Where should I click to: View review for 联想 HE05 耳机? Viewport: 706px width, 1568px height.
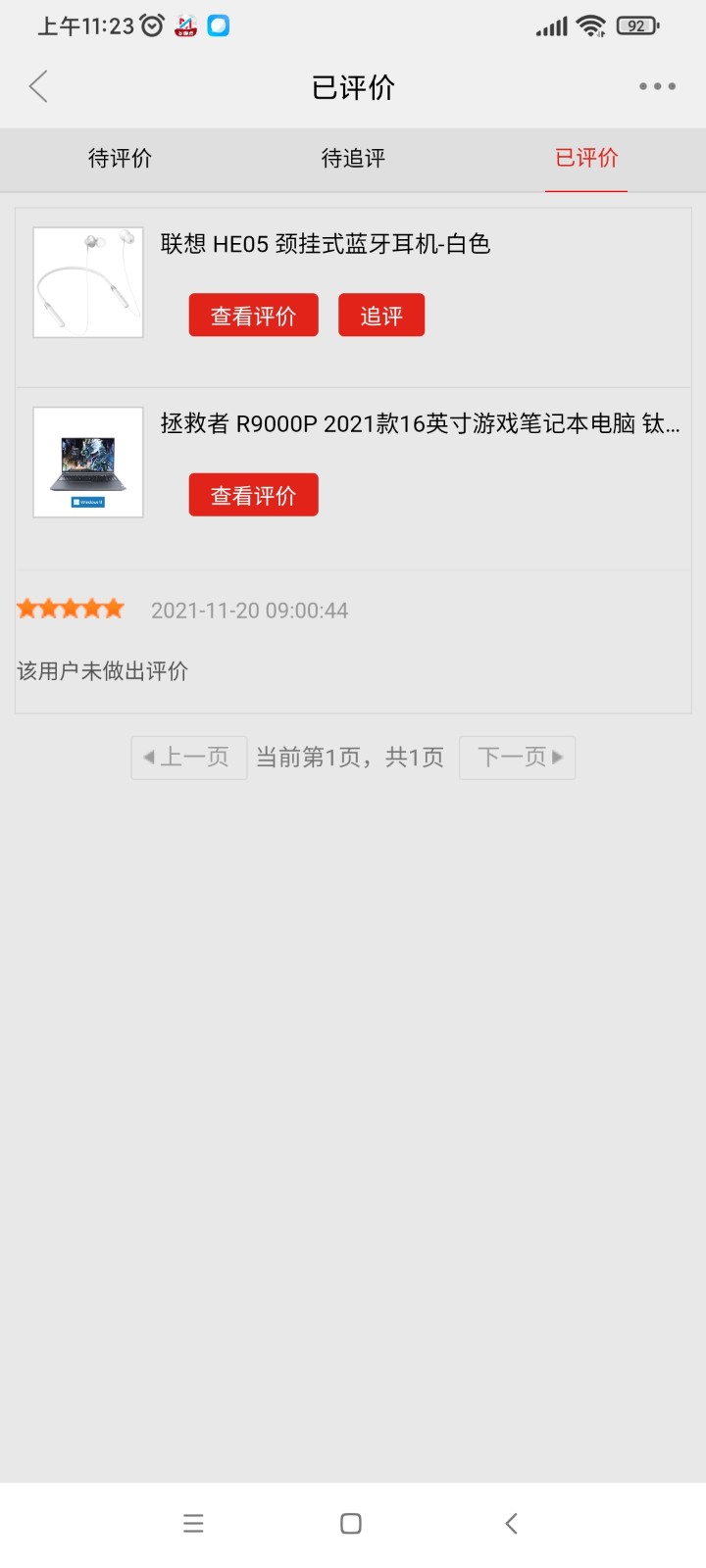[x=253, y=316]
